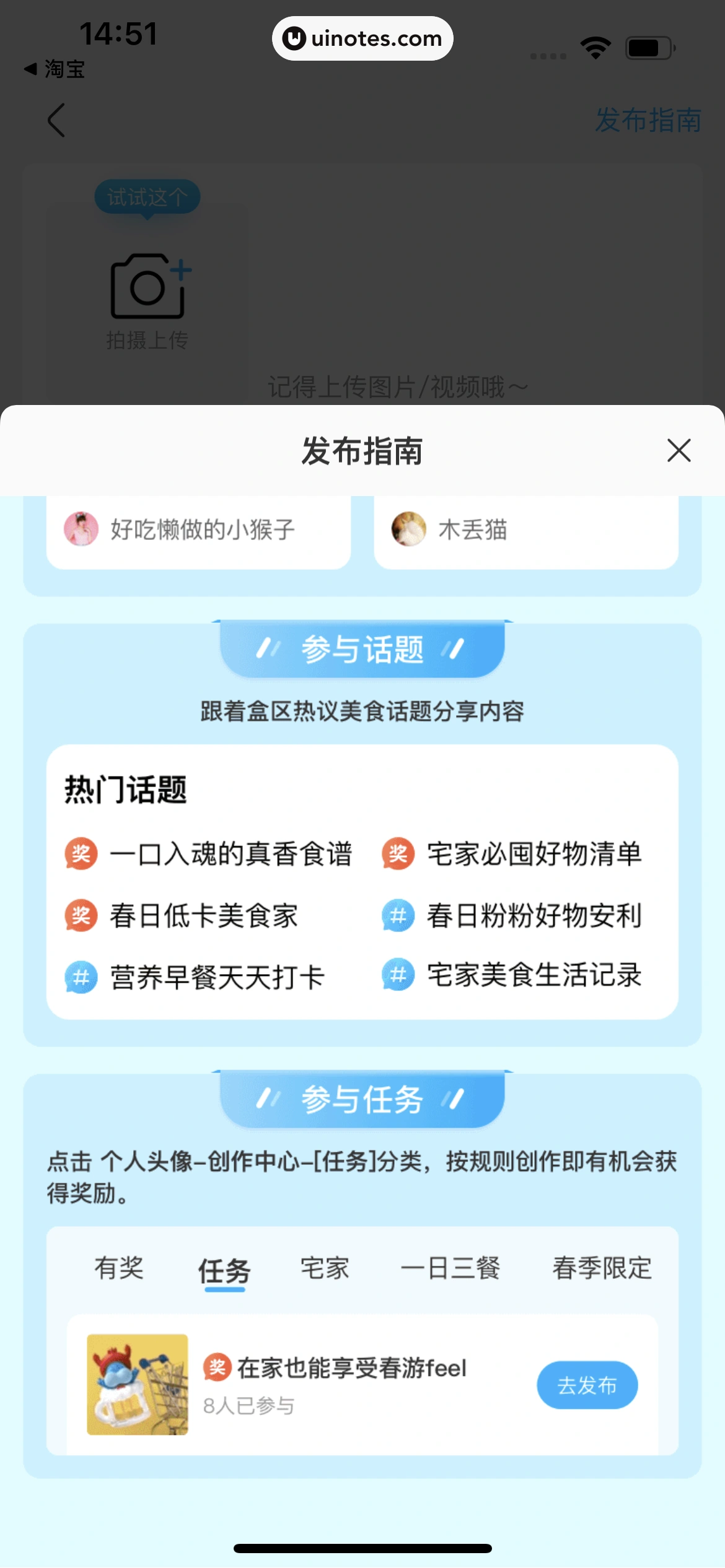Open the topic 一口入魂的真香食谱
The image size is (725, 1568).
click(232, 854)
